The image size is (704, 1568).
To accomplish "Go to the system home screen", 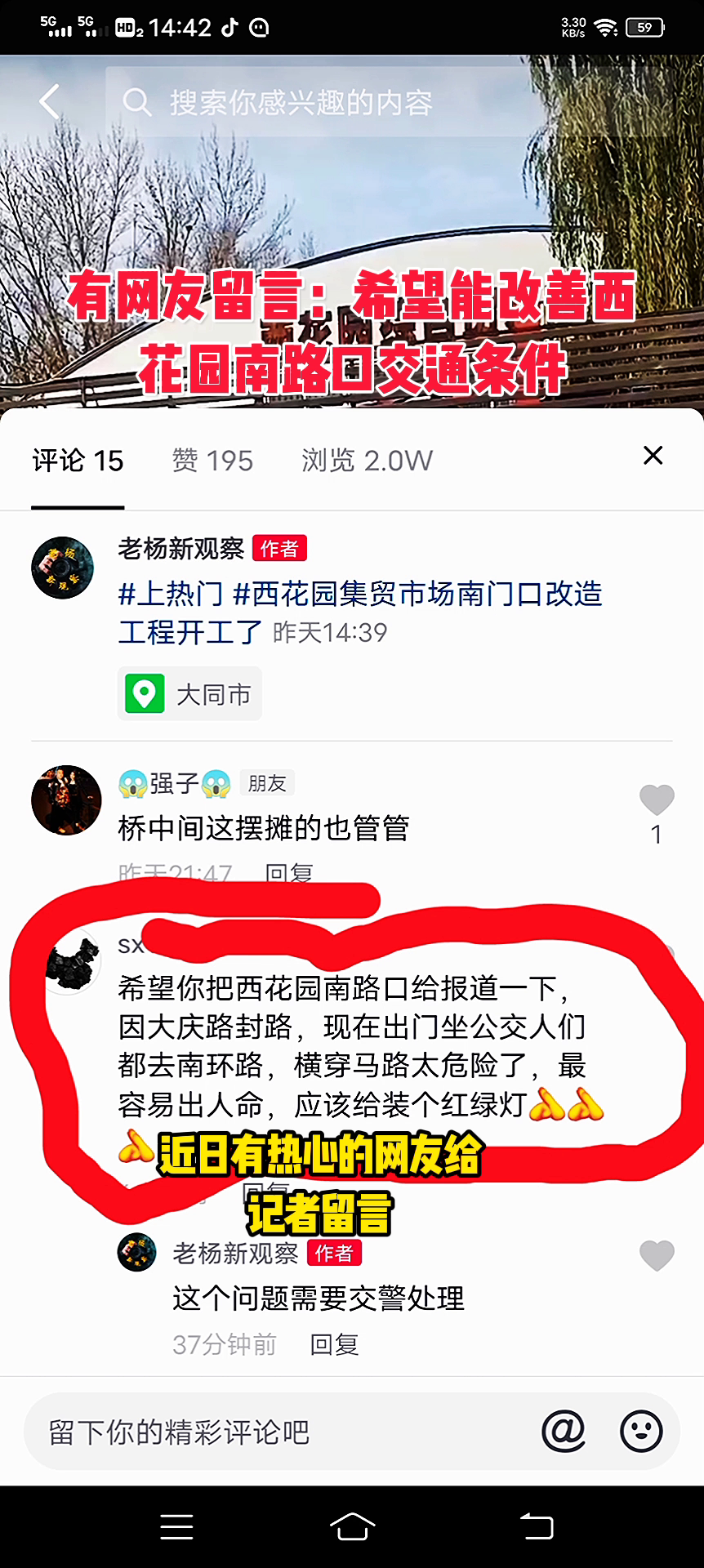I will [352, 1526].
